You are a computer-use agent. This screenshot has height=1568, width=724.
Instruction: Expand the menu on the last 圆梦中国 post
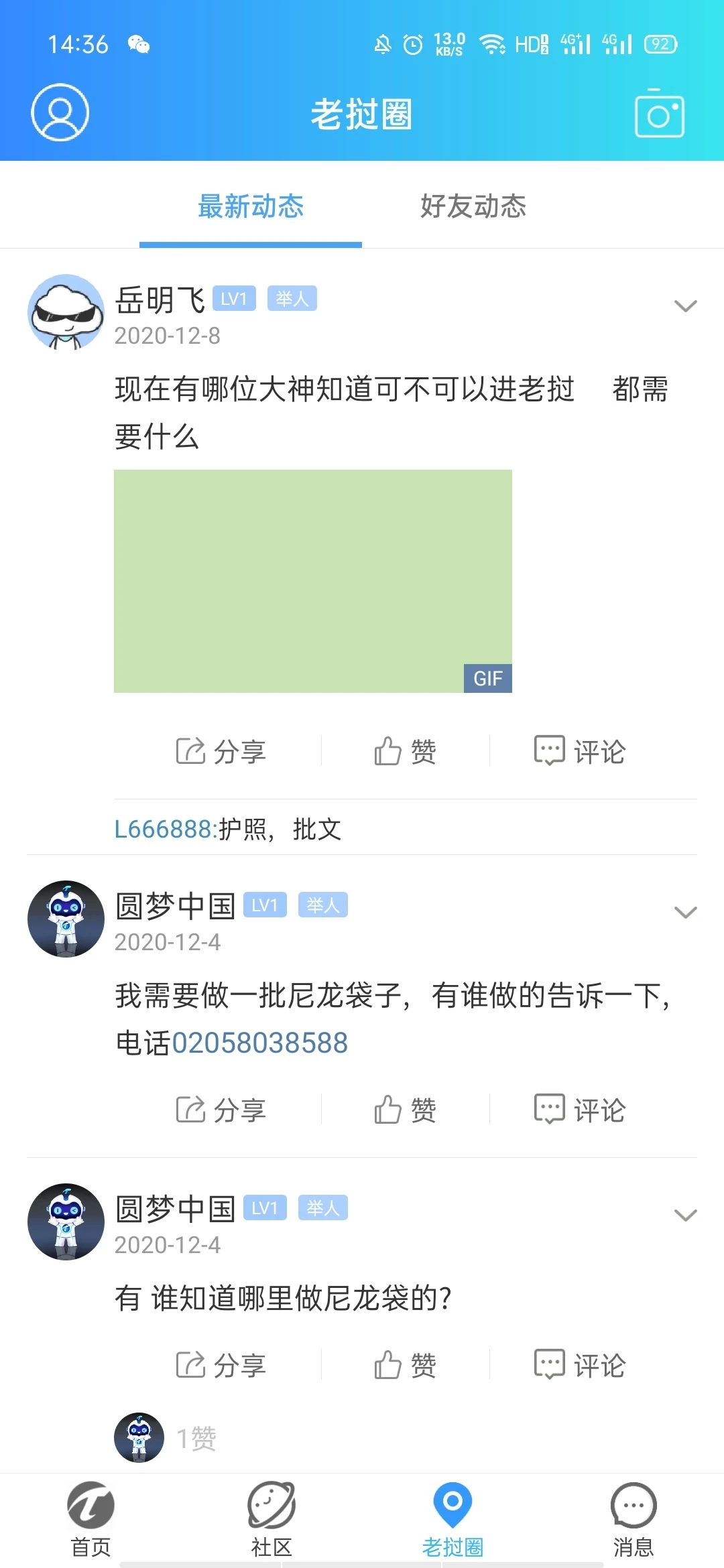[684, 1216]
